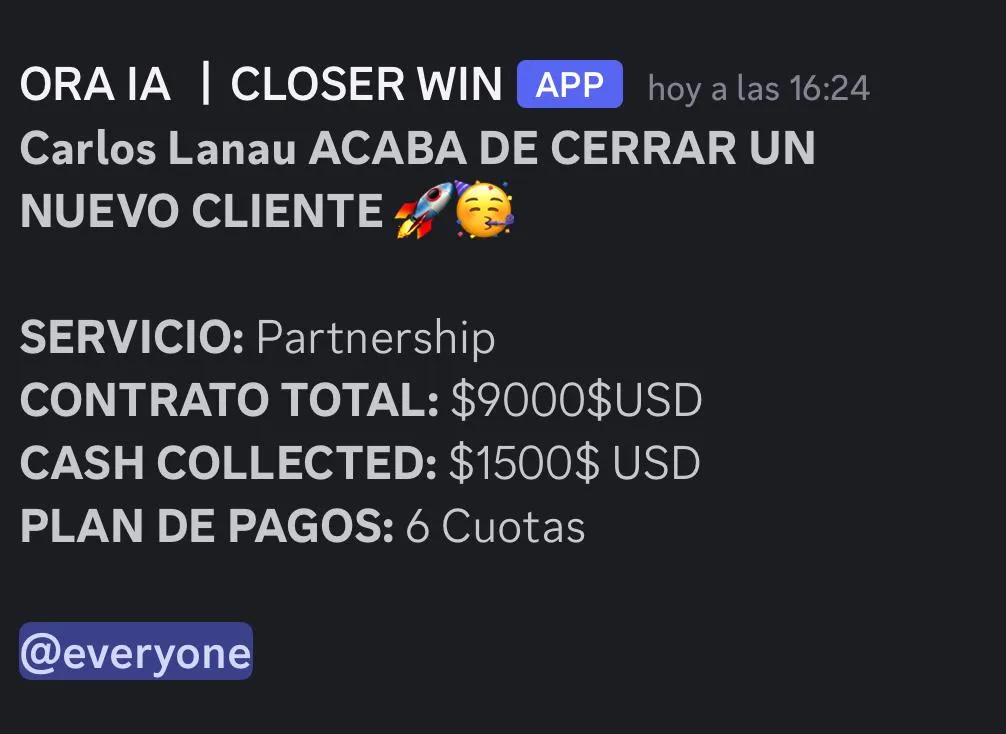Tap the @everyone mention
This screenshot has width=1006, height=734.
[x=136, y=652]
